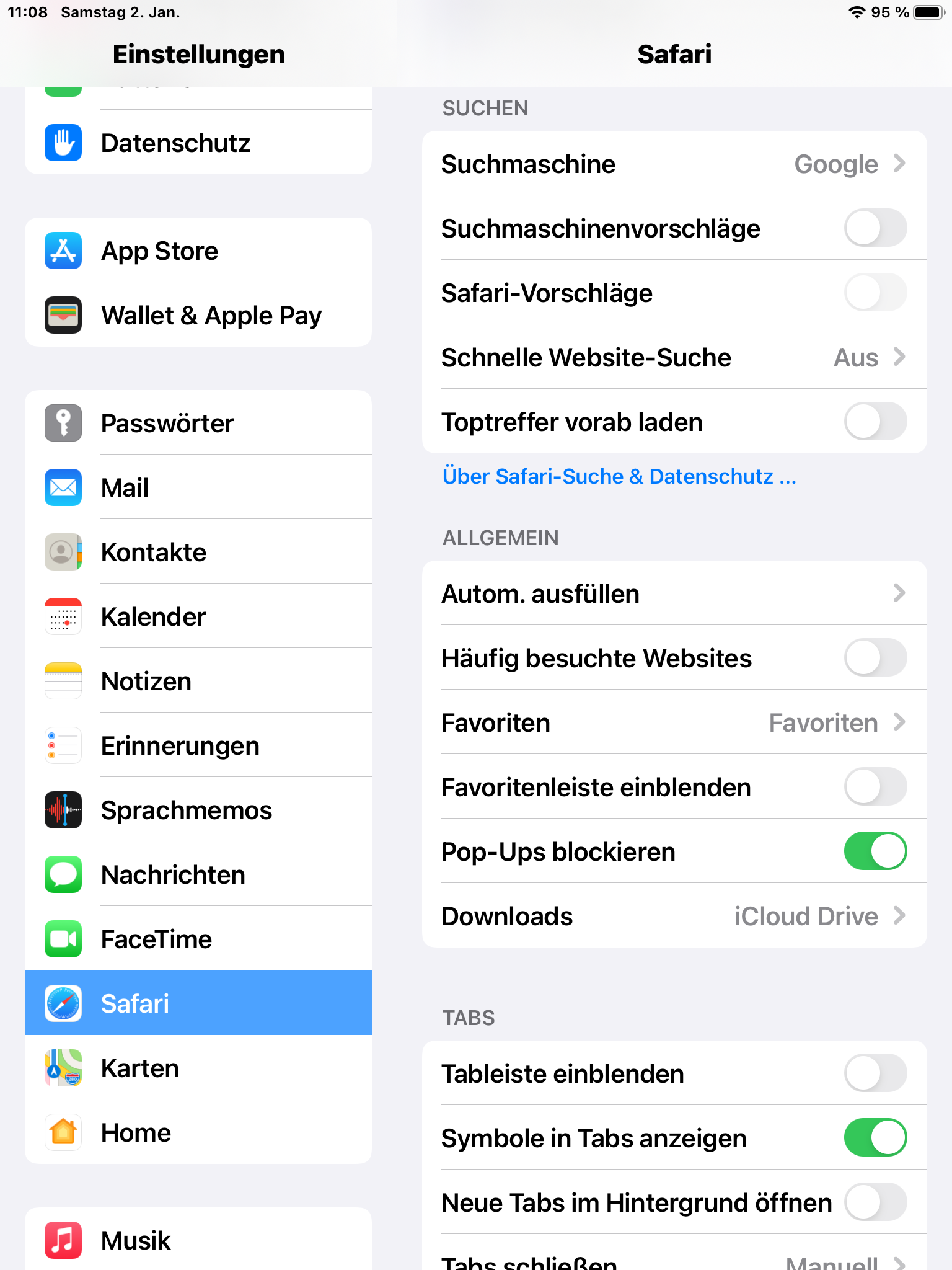The height and width of the screenshot is (1270, 952).
Task: Disable Pop-Ups blockieren
Action: [x=875, y=851]
